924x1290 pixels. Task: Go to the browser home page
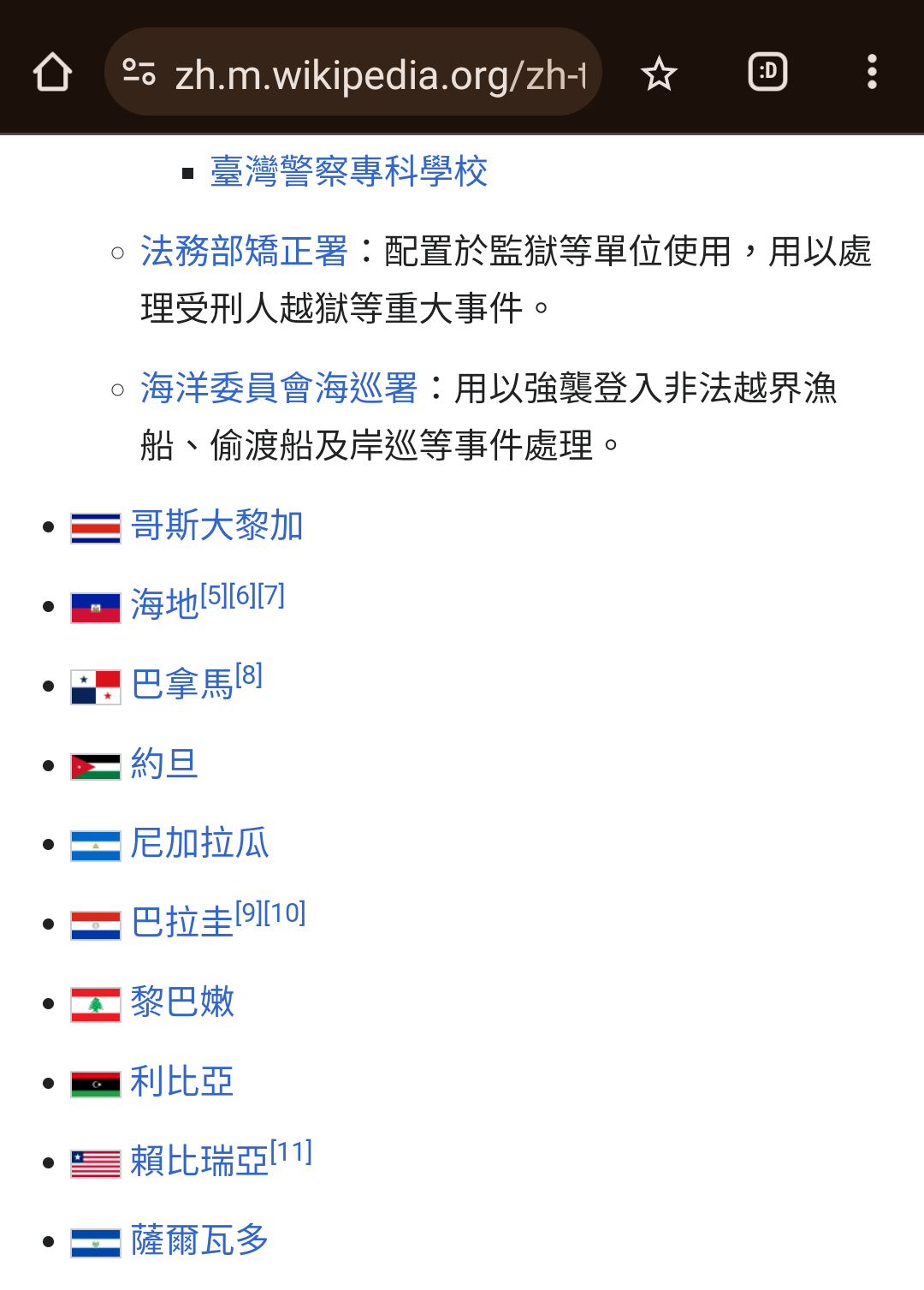[x=52, y=73]
